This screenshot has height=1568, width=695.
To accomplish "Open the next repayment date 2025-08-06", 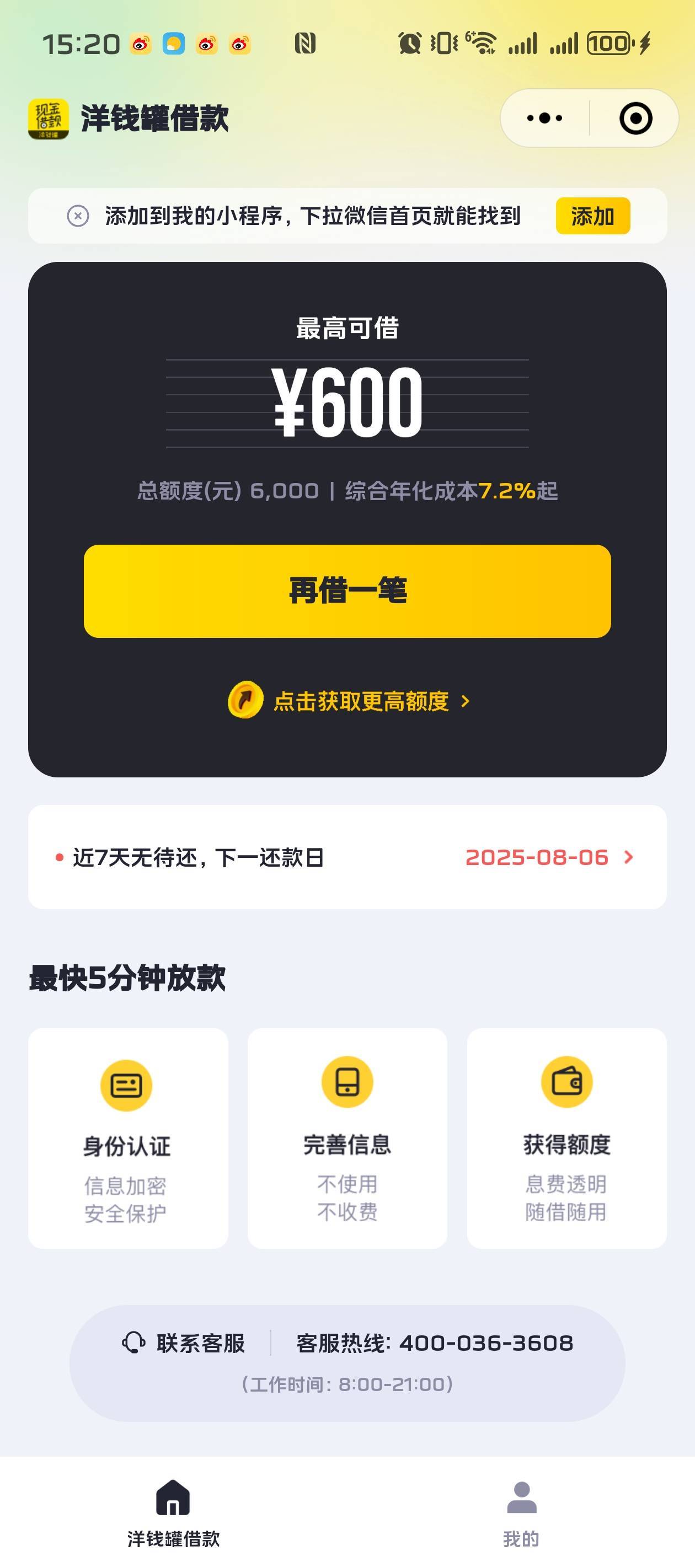I will point(549,857).
